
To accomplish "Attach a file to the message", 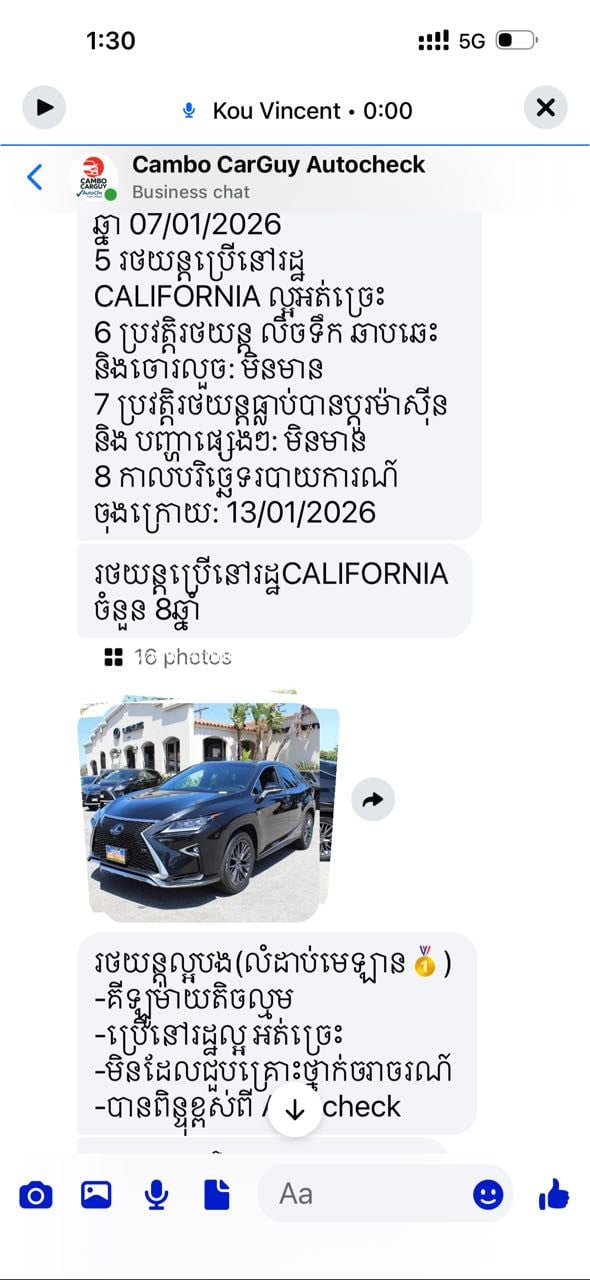I will 217,1194.
